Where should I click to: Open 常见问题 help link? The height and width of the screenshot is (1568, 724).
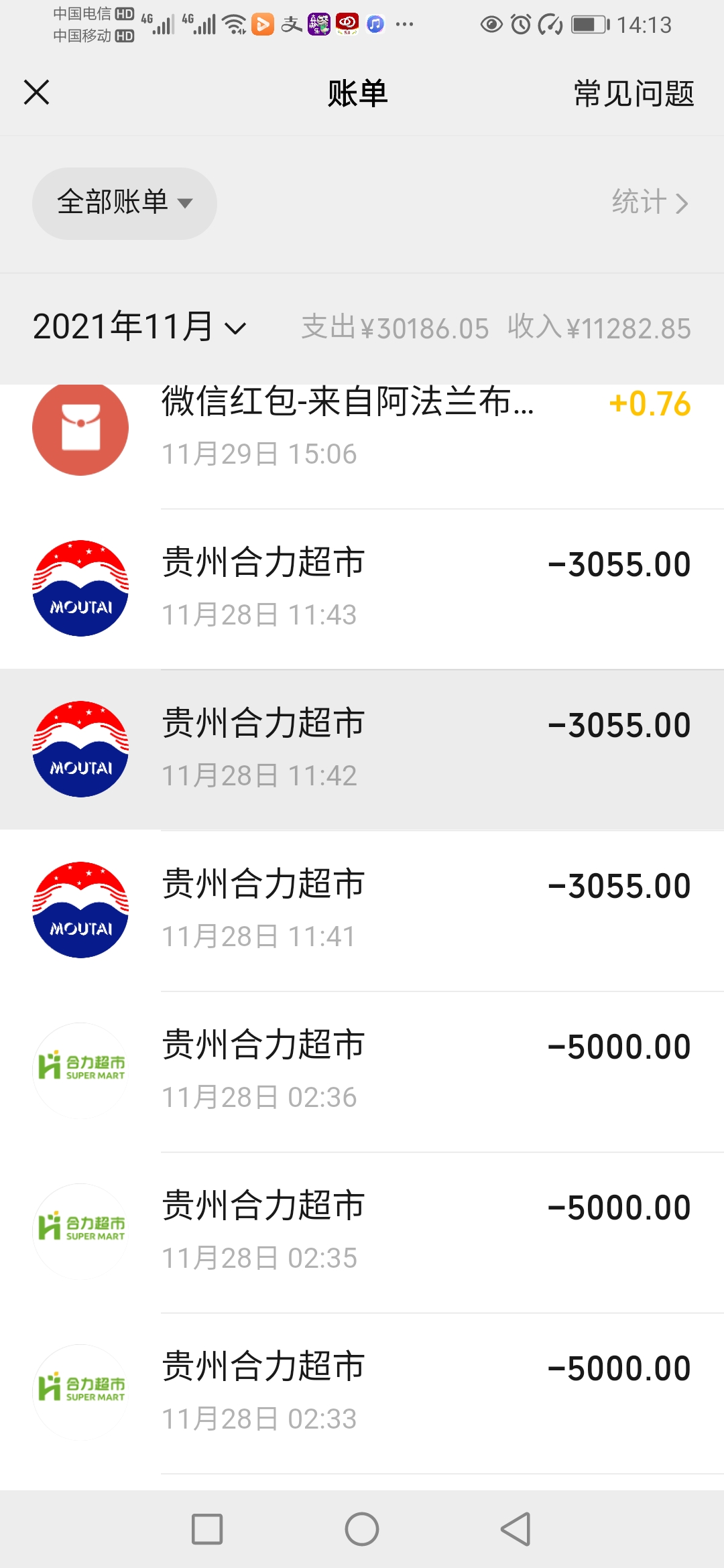[x=633, y=93]
